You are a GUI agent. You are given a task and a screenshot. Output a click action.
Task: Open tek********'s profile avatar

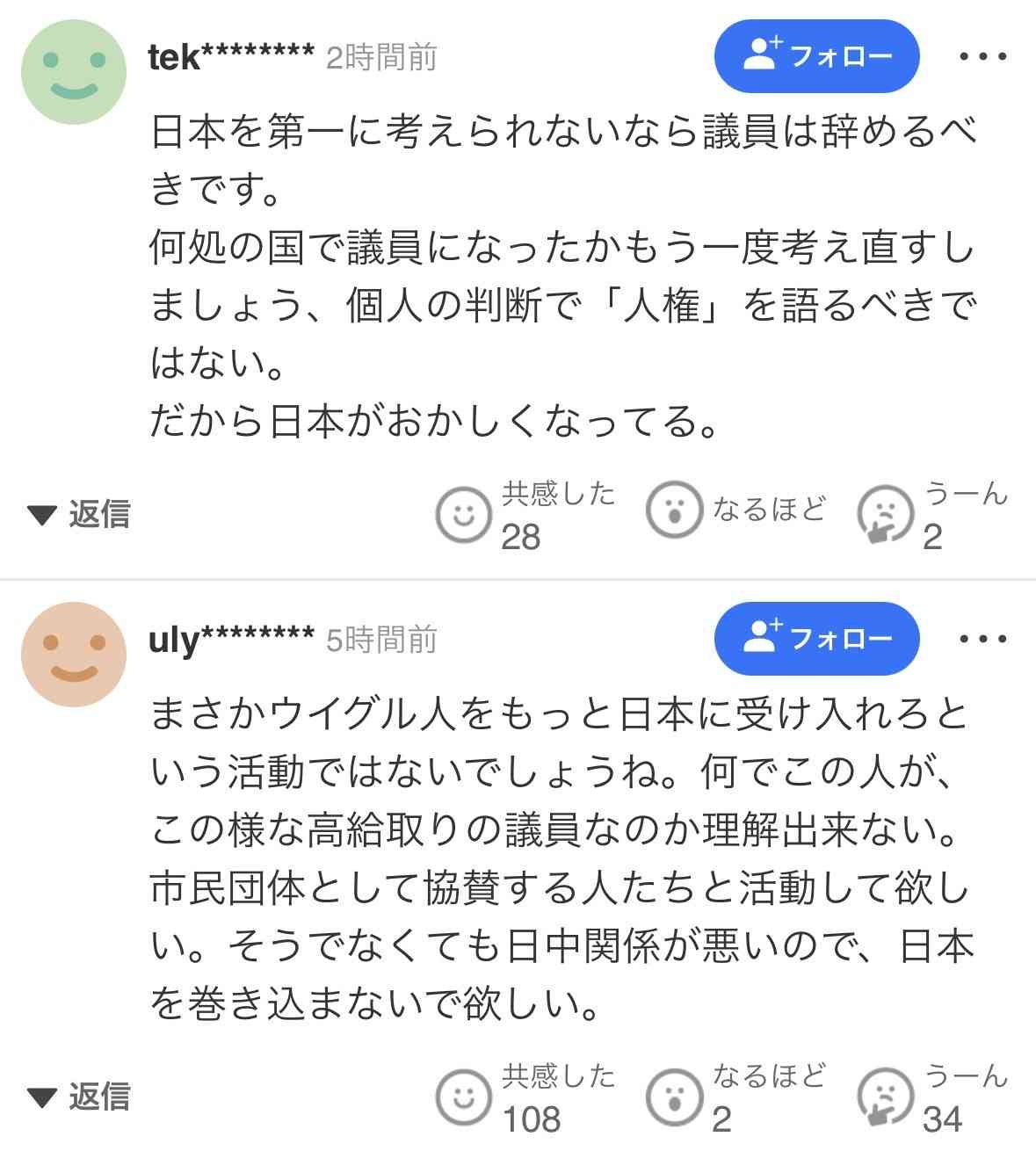(74, 72)
